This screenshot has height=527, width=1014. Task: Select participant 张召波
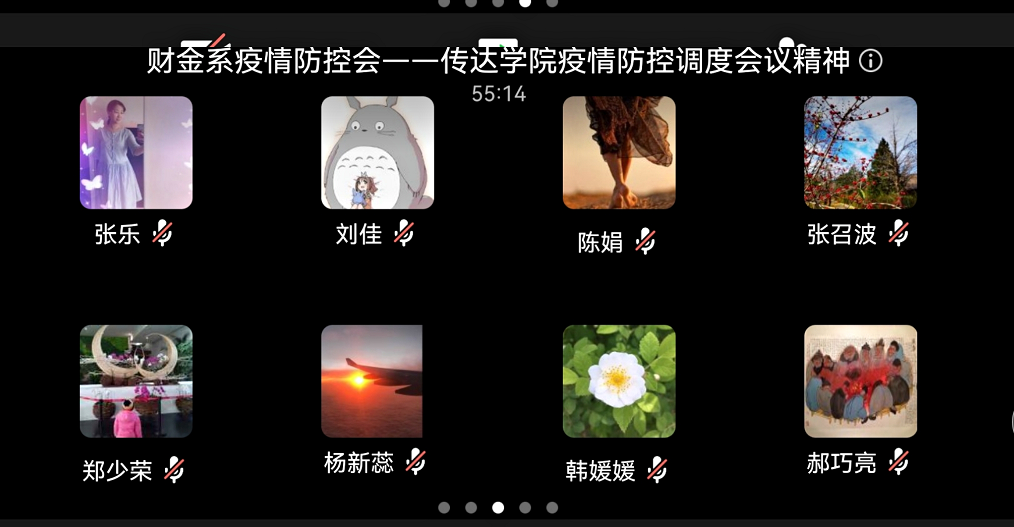point(860,153)
